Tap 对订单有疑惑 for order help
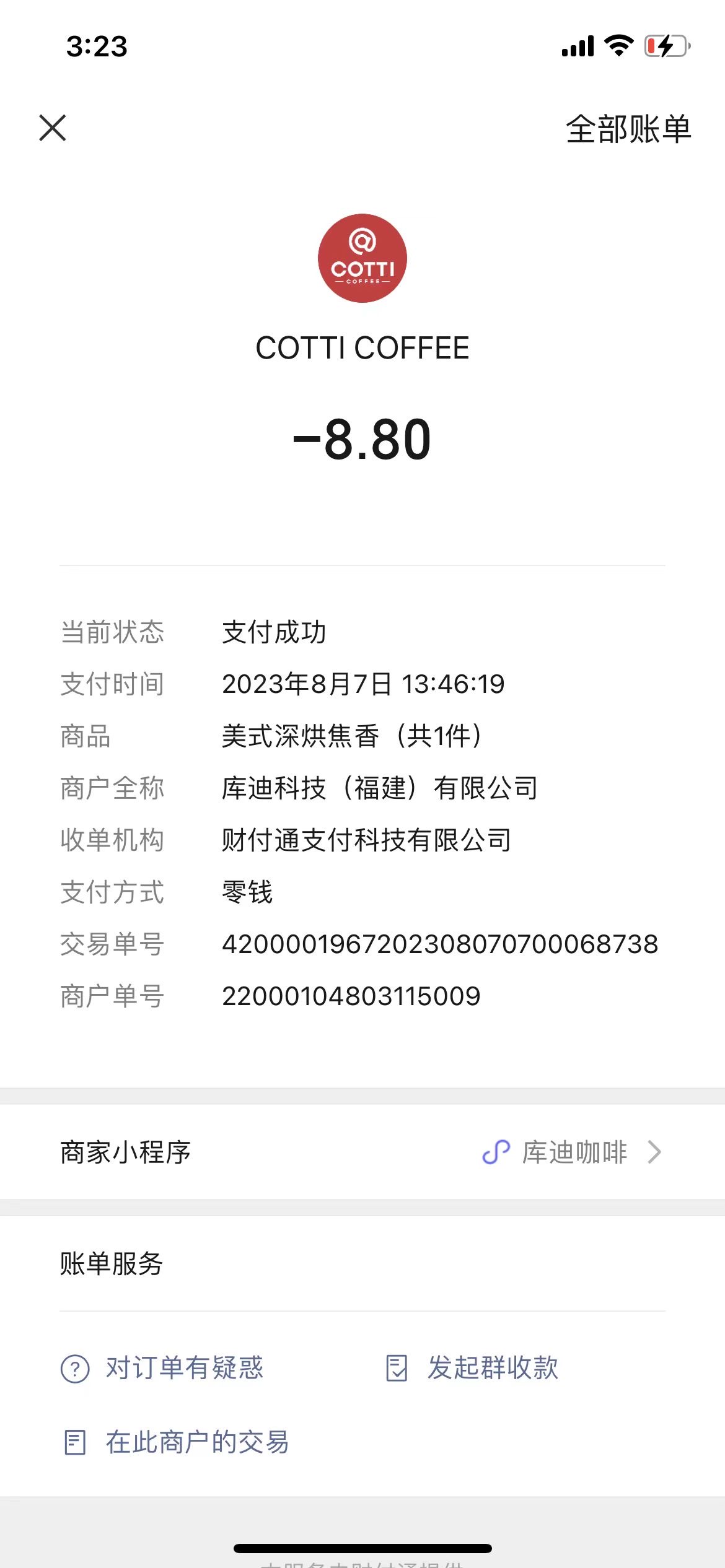 point(162,1368)
